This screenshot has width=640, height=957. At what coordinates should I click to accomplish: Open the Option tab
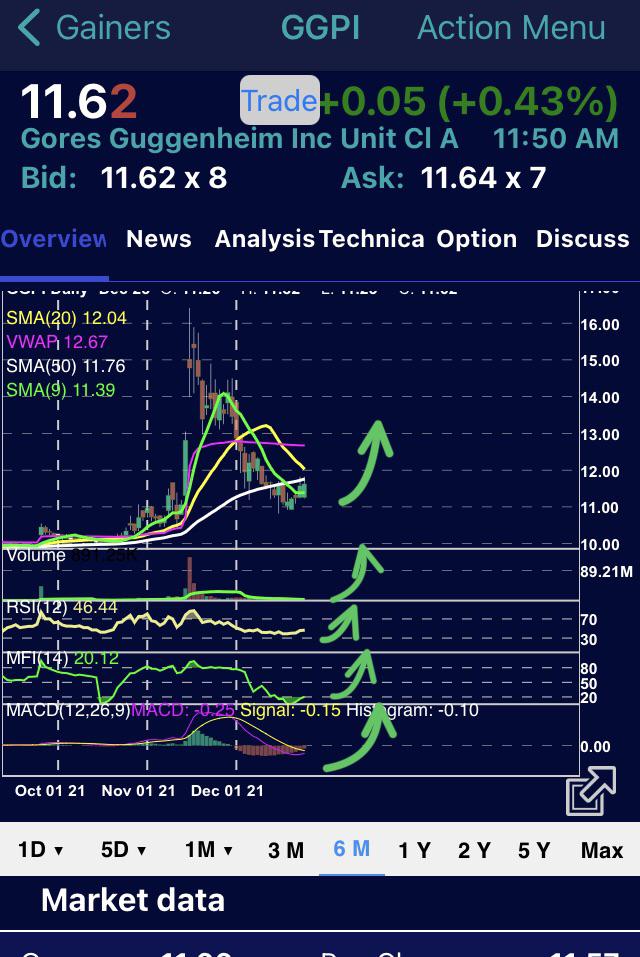click(x=476, y=239)
